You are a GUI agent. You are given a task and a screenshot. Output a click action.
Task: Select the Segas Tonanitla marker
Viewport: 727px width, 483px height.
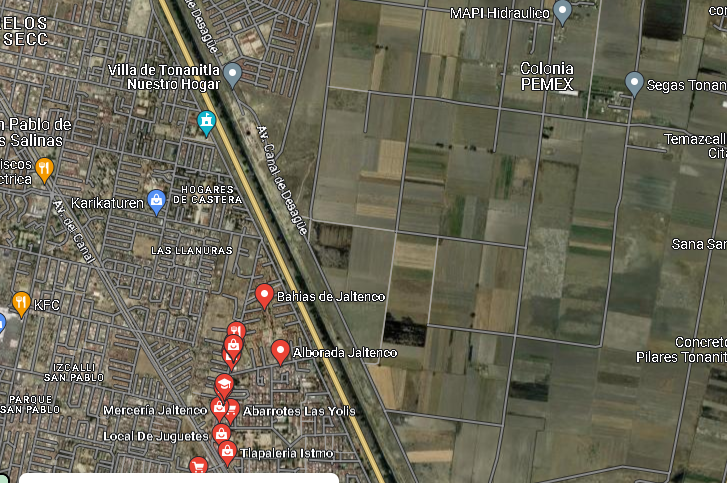(x=634, y=83)
